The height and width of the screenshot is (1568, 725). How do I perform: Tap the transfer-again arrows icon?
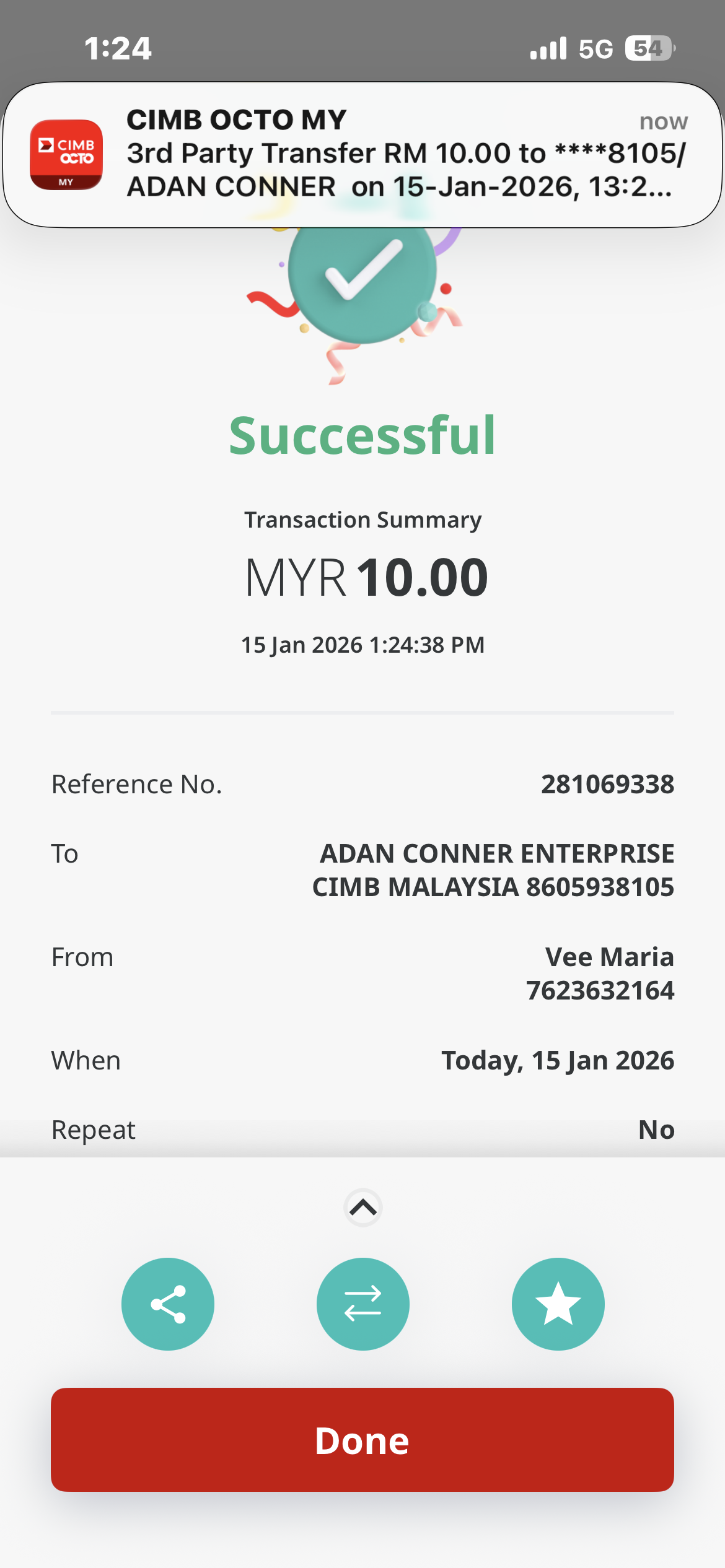pos(362,1304)
